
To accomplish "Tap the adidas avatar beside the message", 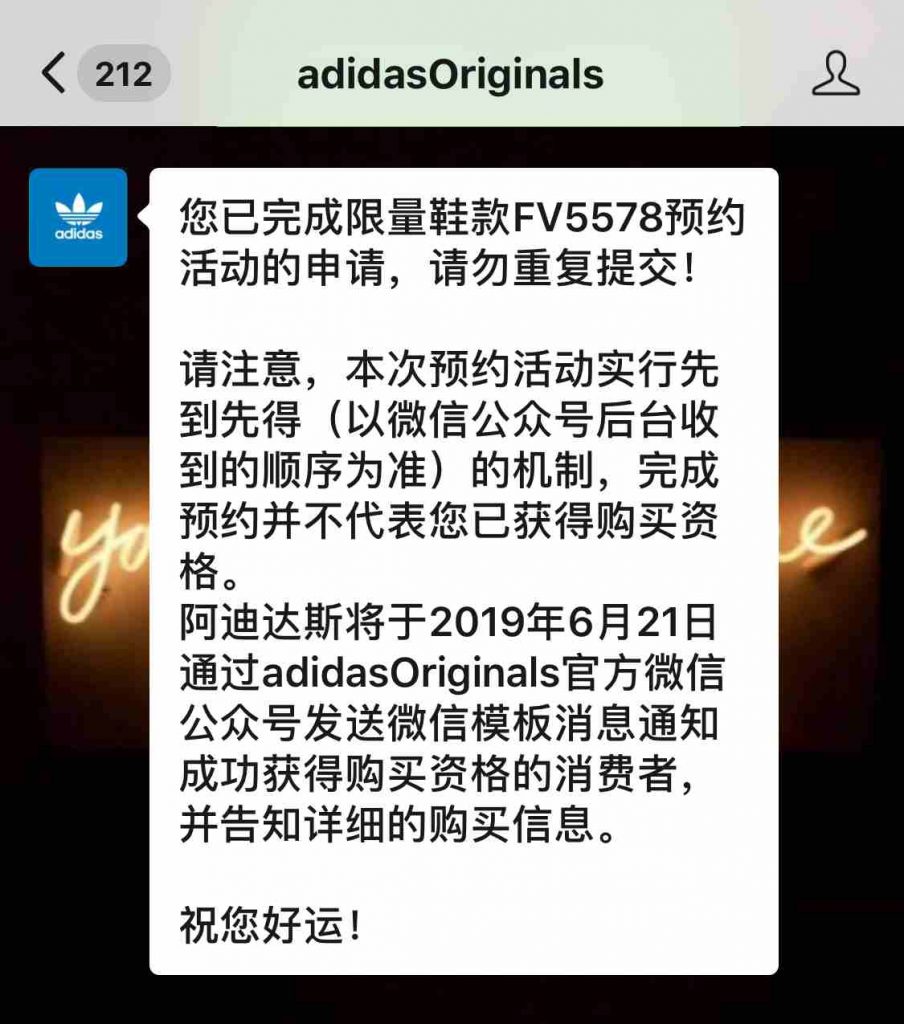I will (x=78, y=217).
